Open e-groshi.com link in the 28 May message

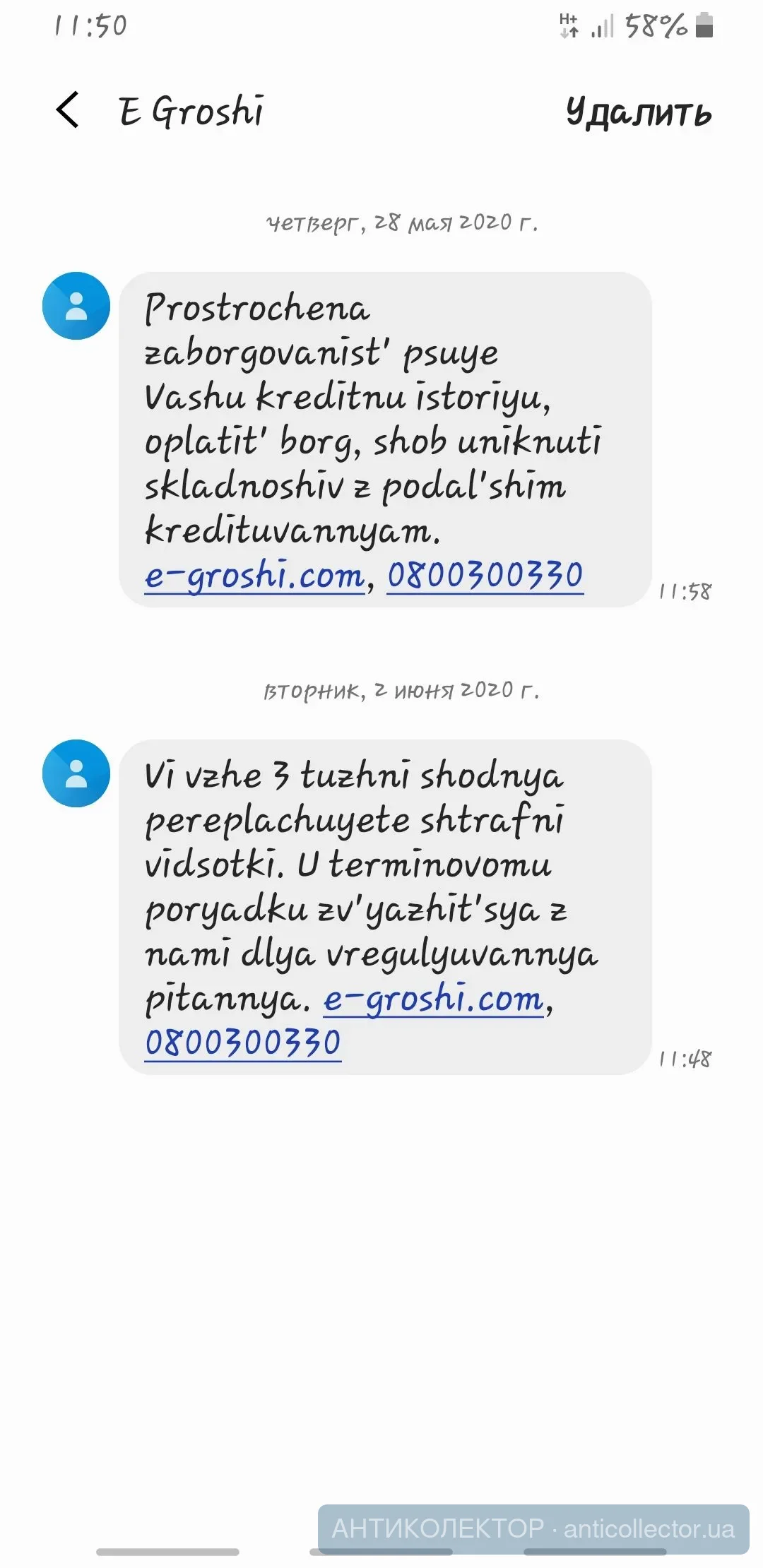click(254, 576)
